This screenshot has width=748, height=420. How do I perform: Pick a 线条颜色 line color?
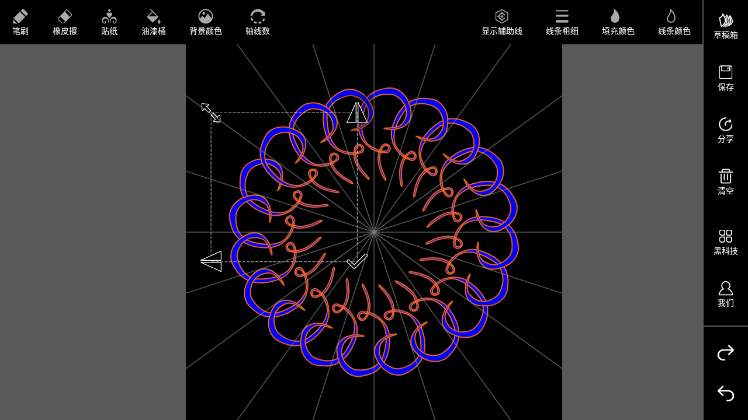tap(673, 21)
